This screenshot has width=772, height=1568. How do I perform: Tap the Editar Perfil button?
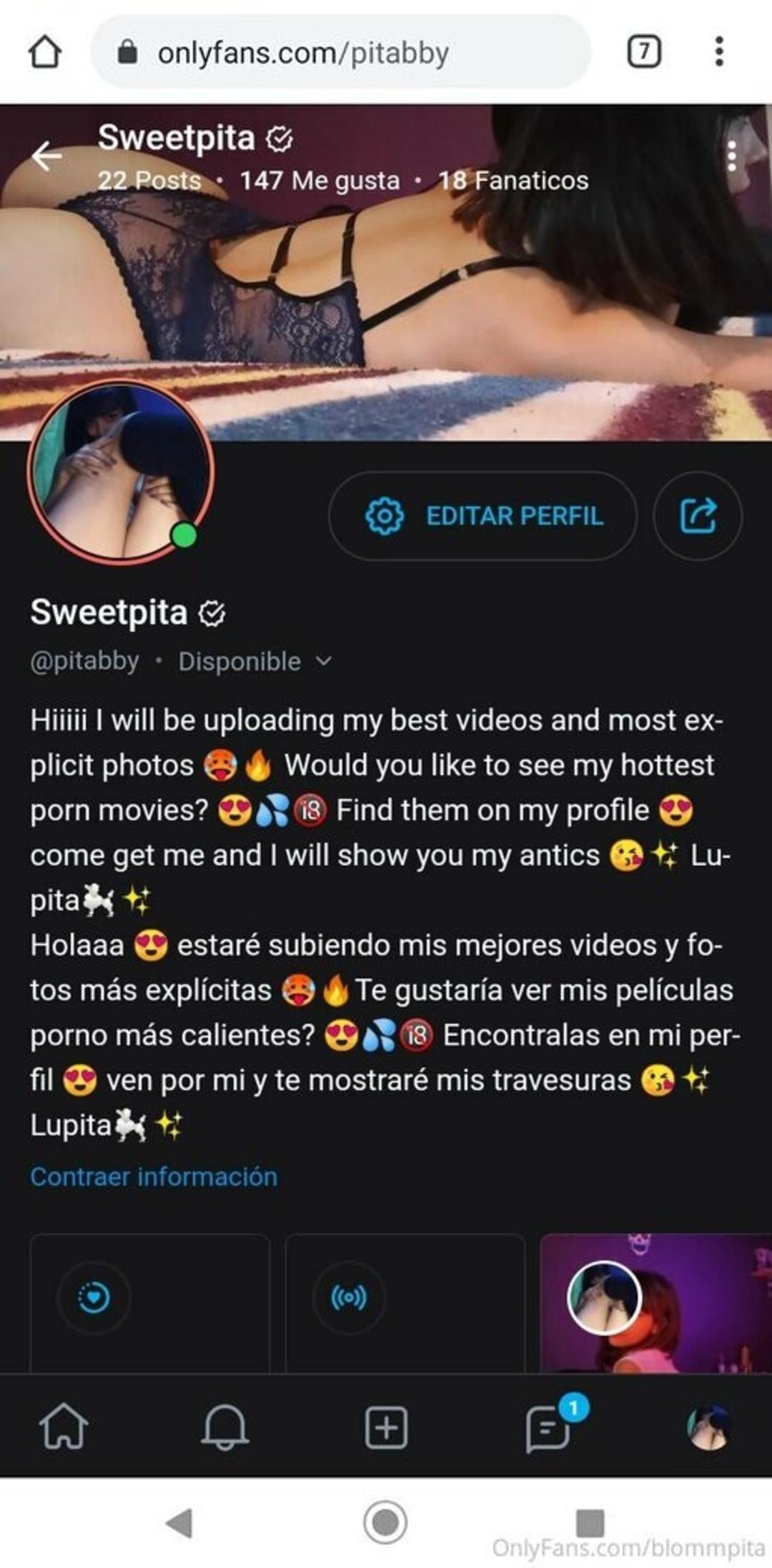(x=483, y=515)
